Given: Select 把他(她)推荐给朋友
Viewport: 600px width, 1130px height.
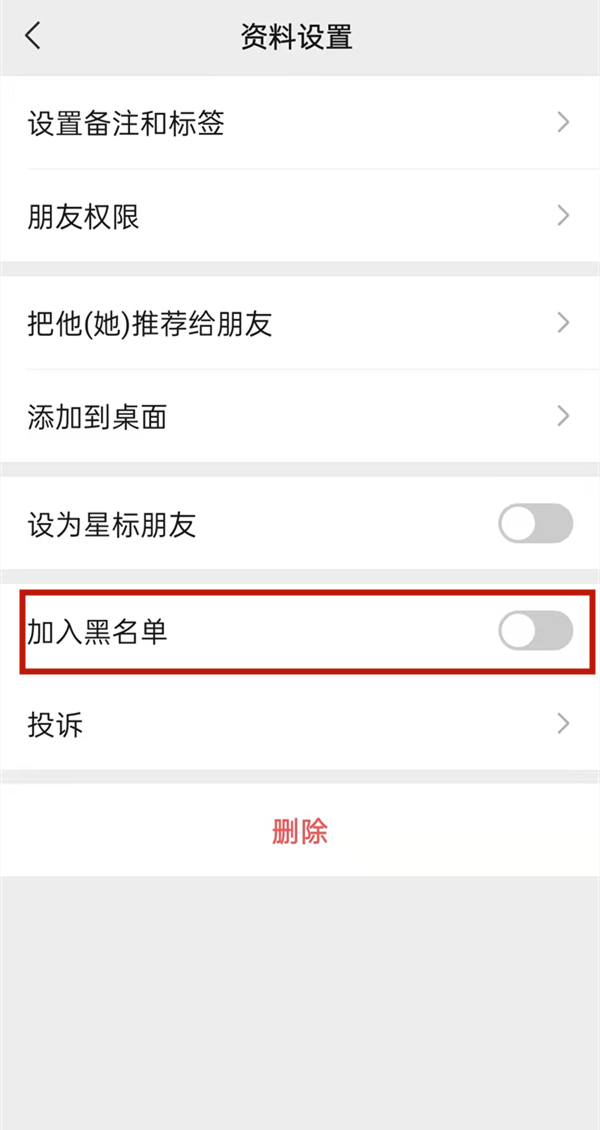Looking at the screenshot, I should pos(300,323).
